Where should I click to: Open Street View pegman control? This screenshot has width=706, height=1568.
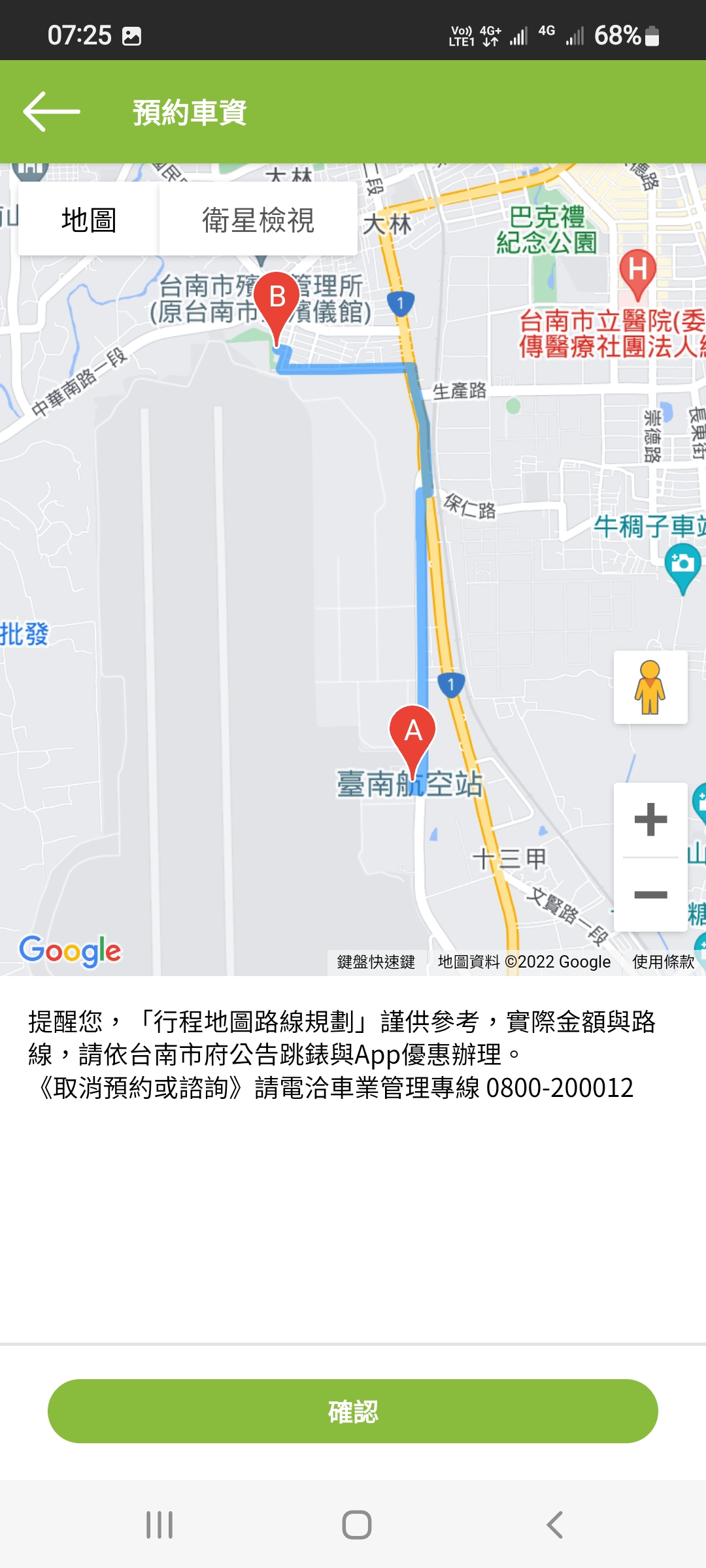click(650, 687)
